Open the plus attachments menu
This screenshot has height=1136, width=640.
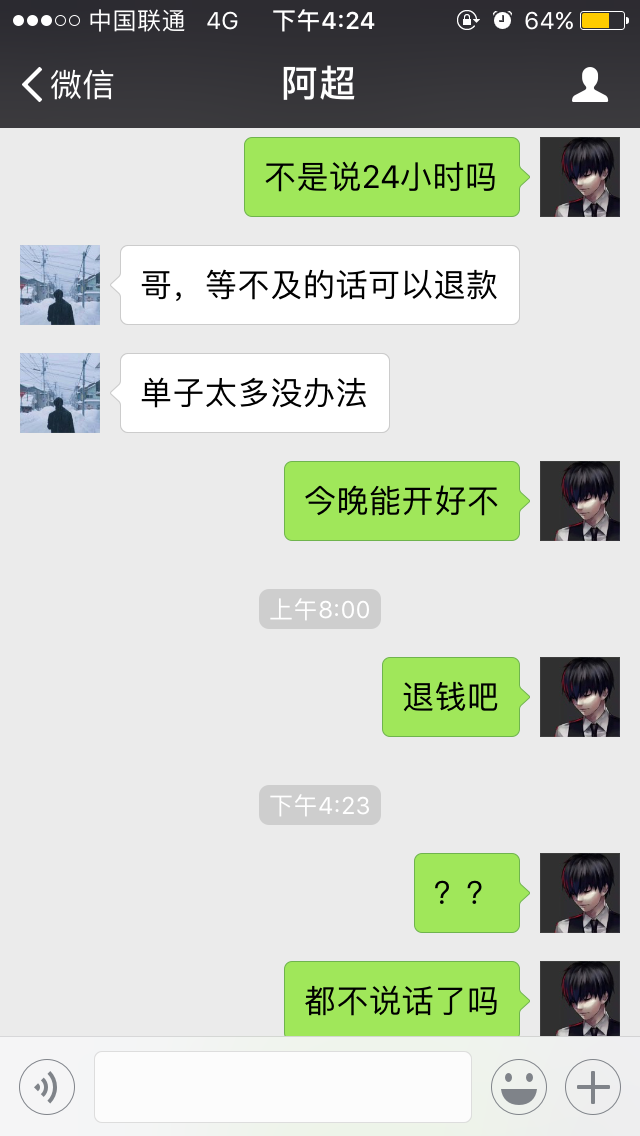pos(593,1087)
